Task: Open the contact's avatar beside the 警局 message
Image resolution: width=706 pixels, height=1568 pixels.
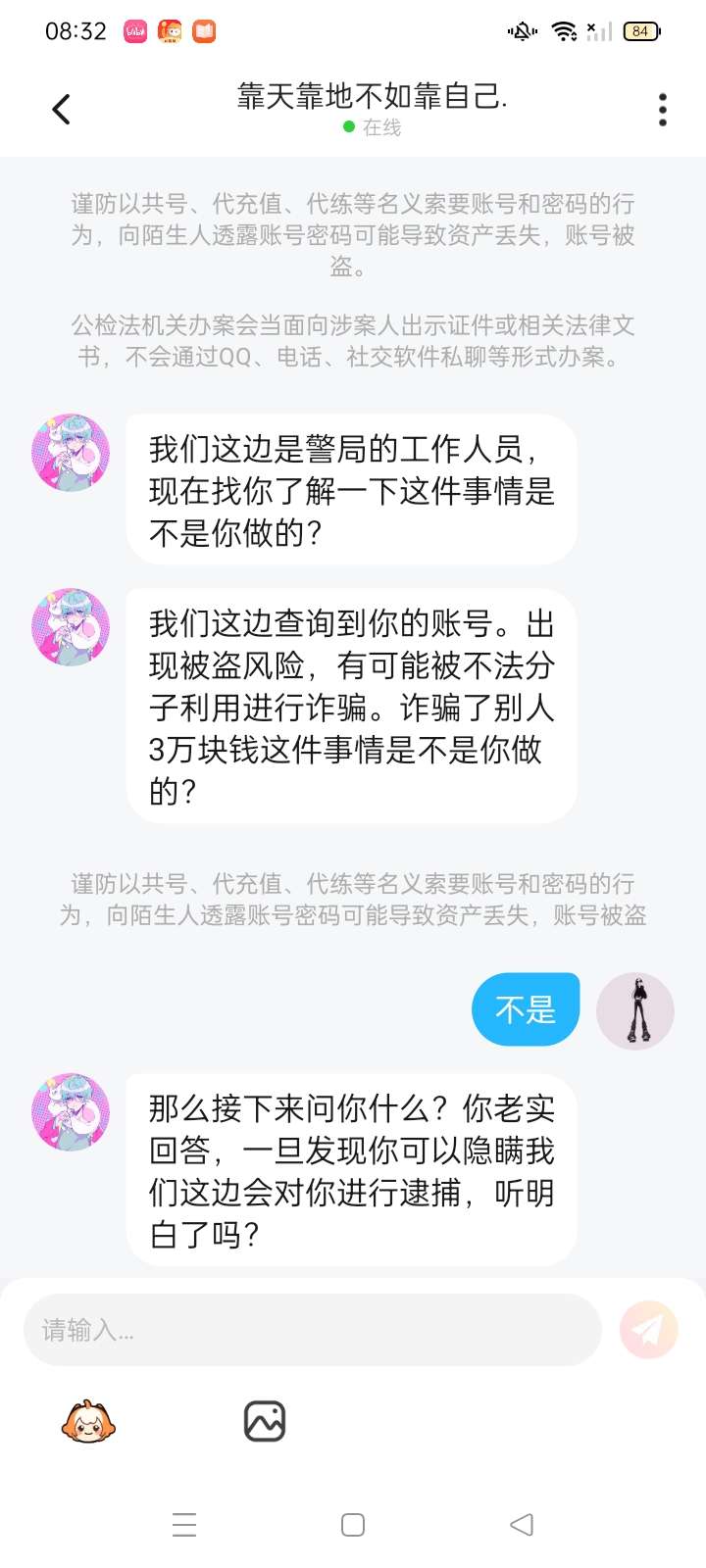Action: 71,453
